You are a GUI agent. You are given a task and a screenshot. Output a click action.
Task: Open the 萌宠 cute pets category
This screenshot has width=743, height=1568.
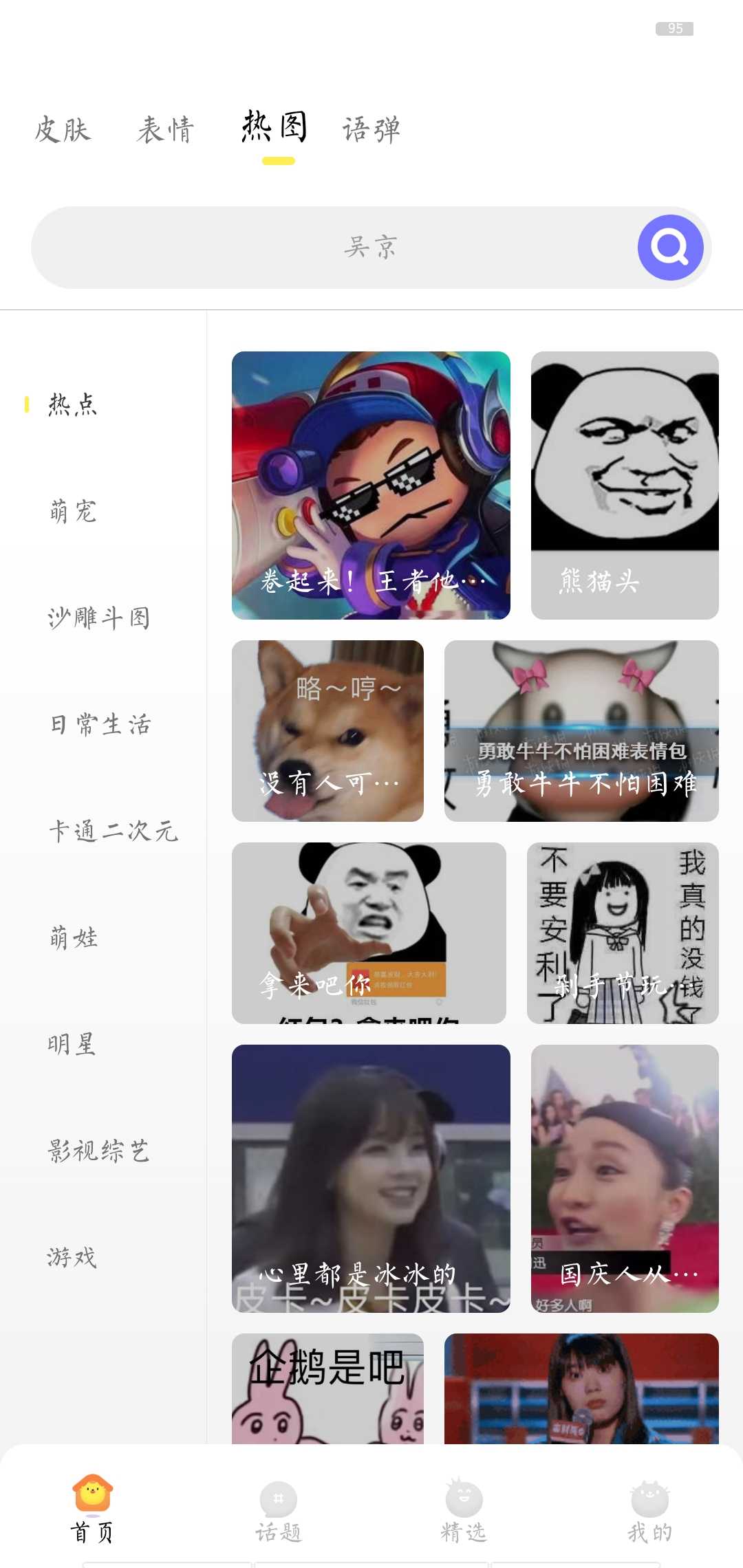[72, 512]
